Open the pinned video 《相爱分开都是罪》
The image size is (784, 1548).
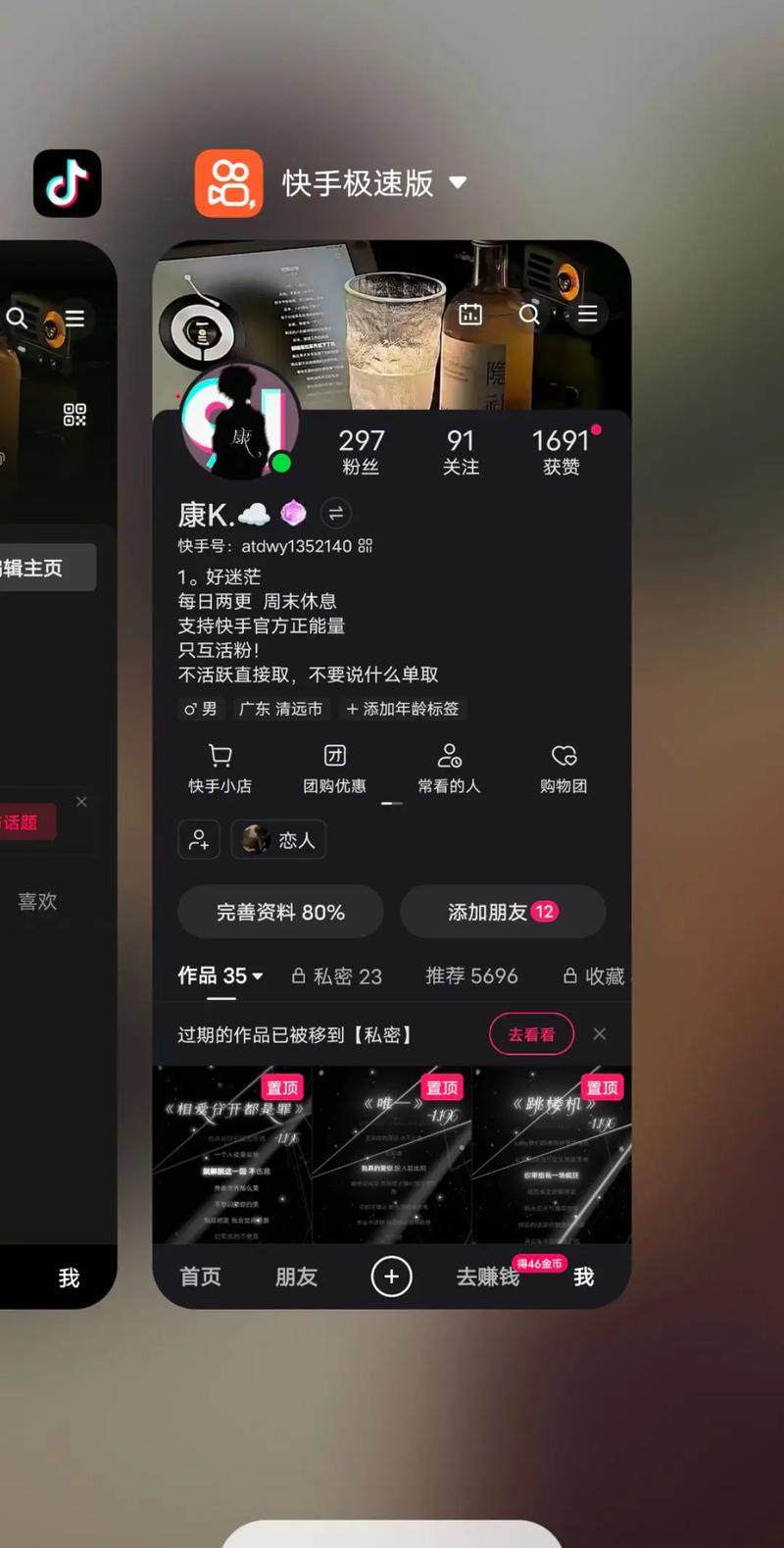pos(232,1157)
